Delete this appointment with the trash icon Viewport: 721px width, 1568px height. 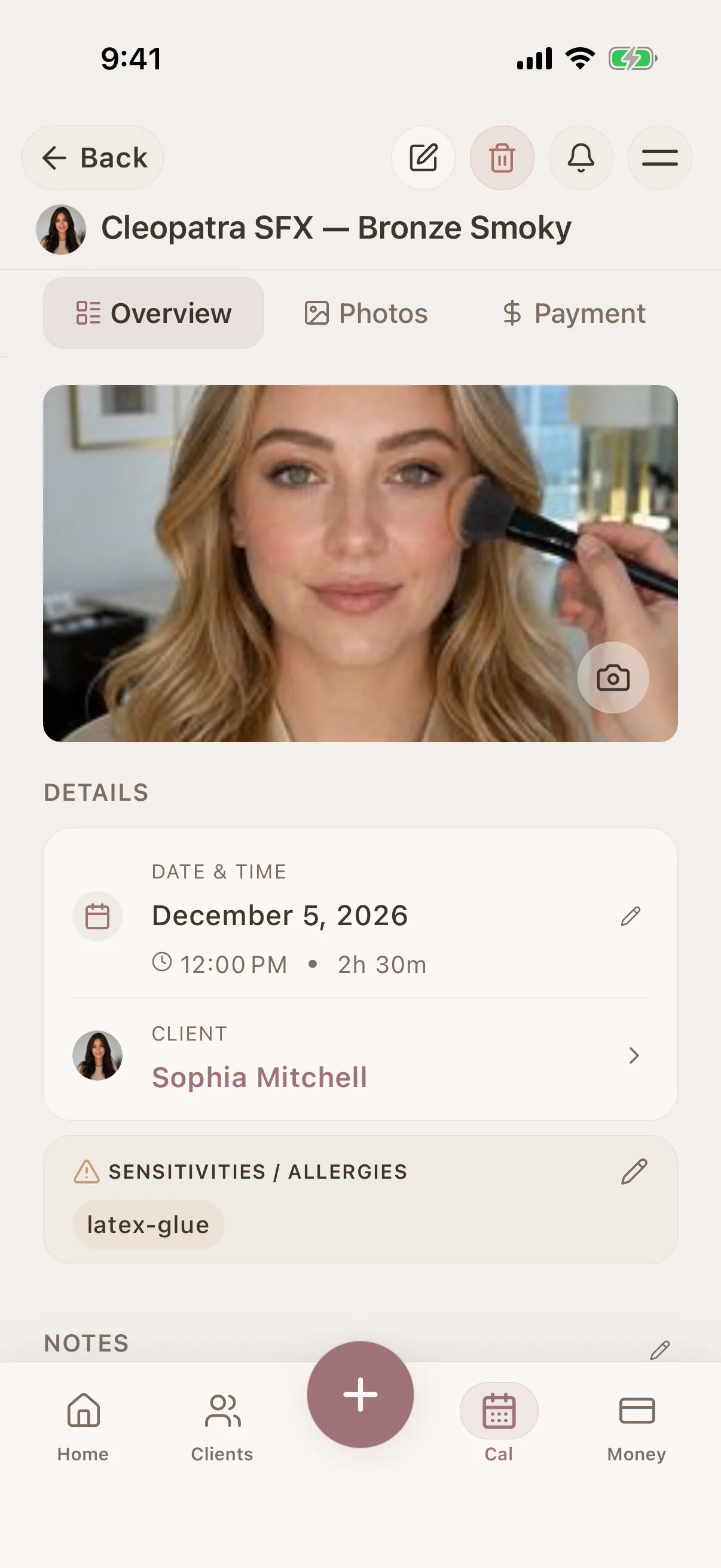pos(502,158)
